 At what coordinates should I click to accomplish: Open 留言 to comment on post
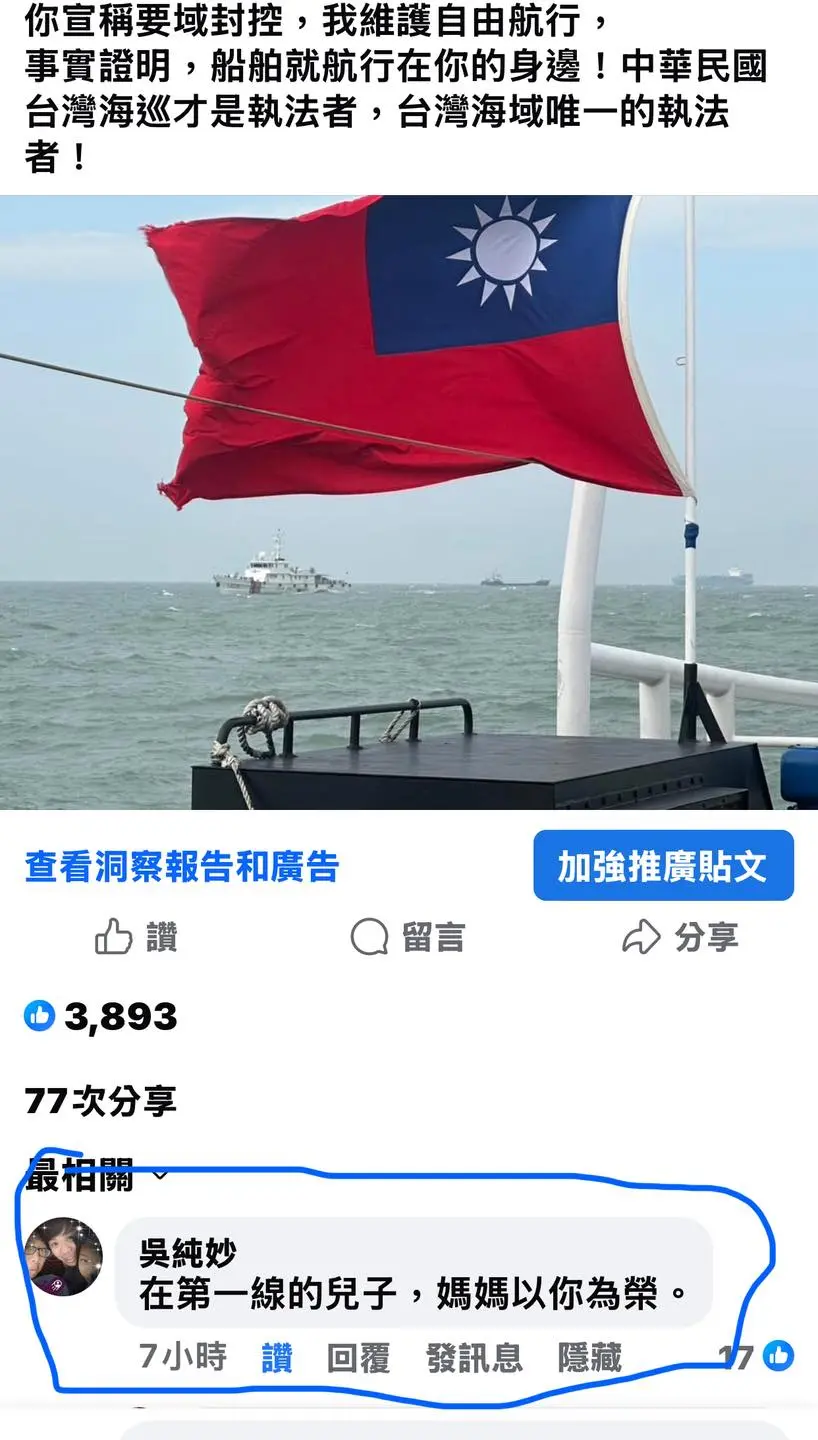(x=408, y=937)
